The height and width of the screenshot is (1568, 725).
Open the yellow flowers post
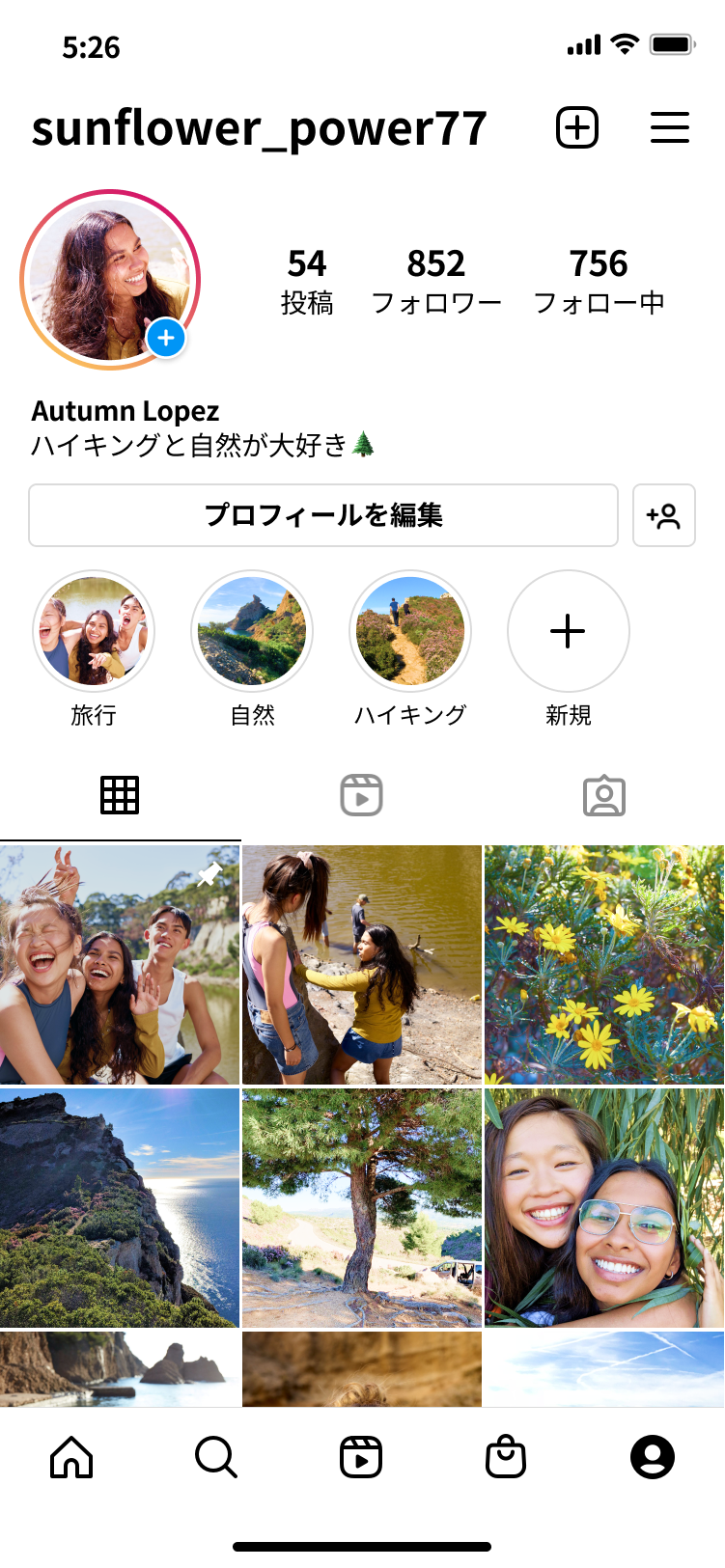604,965
